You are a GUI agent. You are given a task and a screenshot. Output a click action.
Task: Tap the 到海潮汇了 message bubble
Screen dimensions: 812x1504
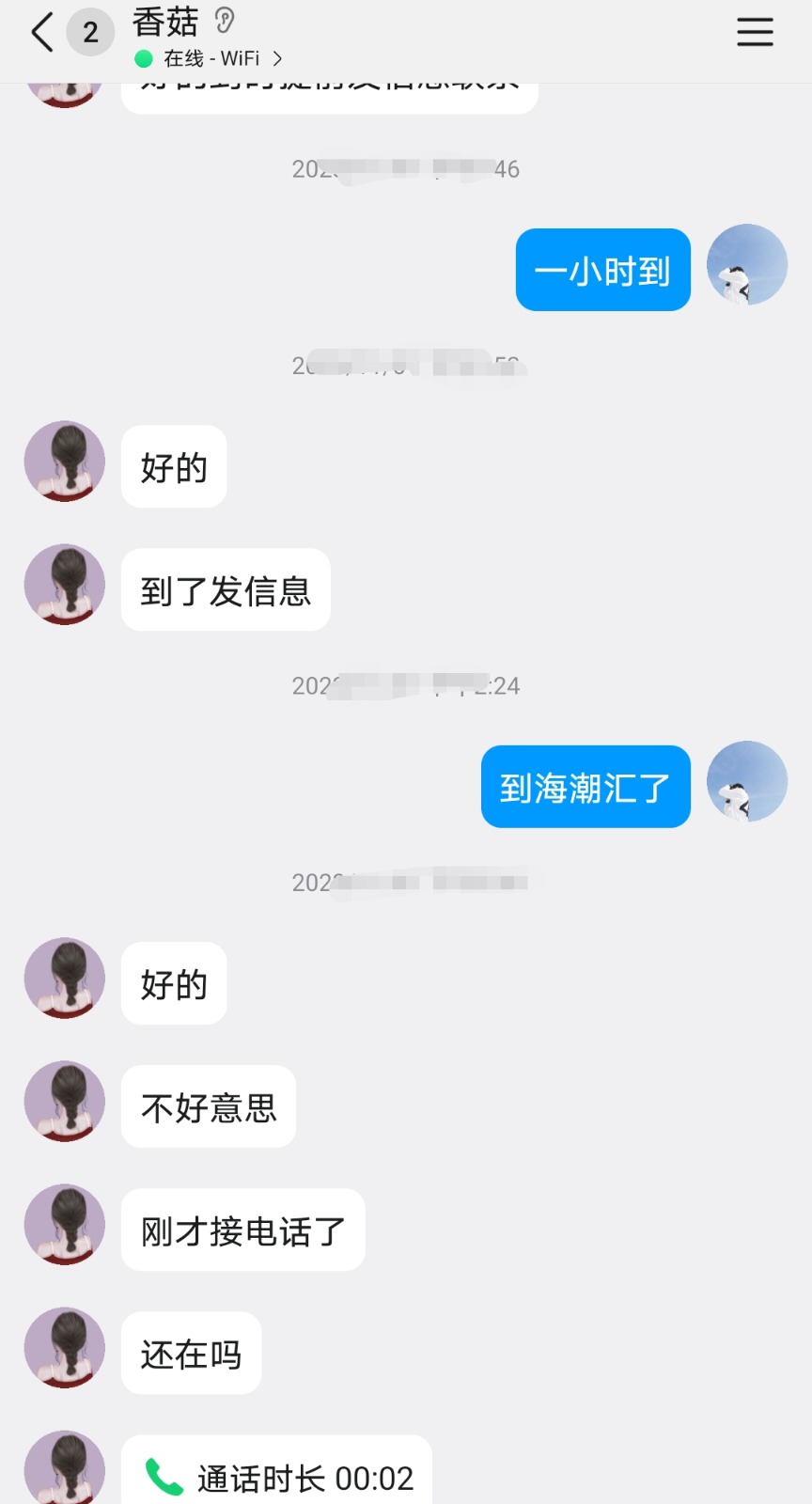(585, 786)
